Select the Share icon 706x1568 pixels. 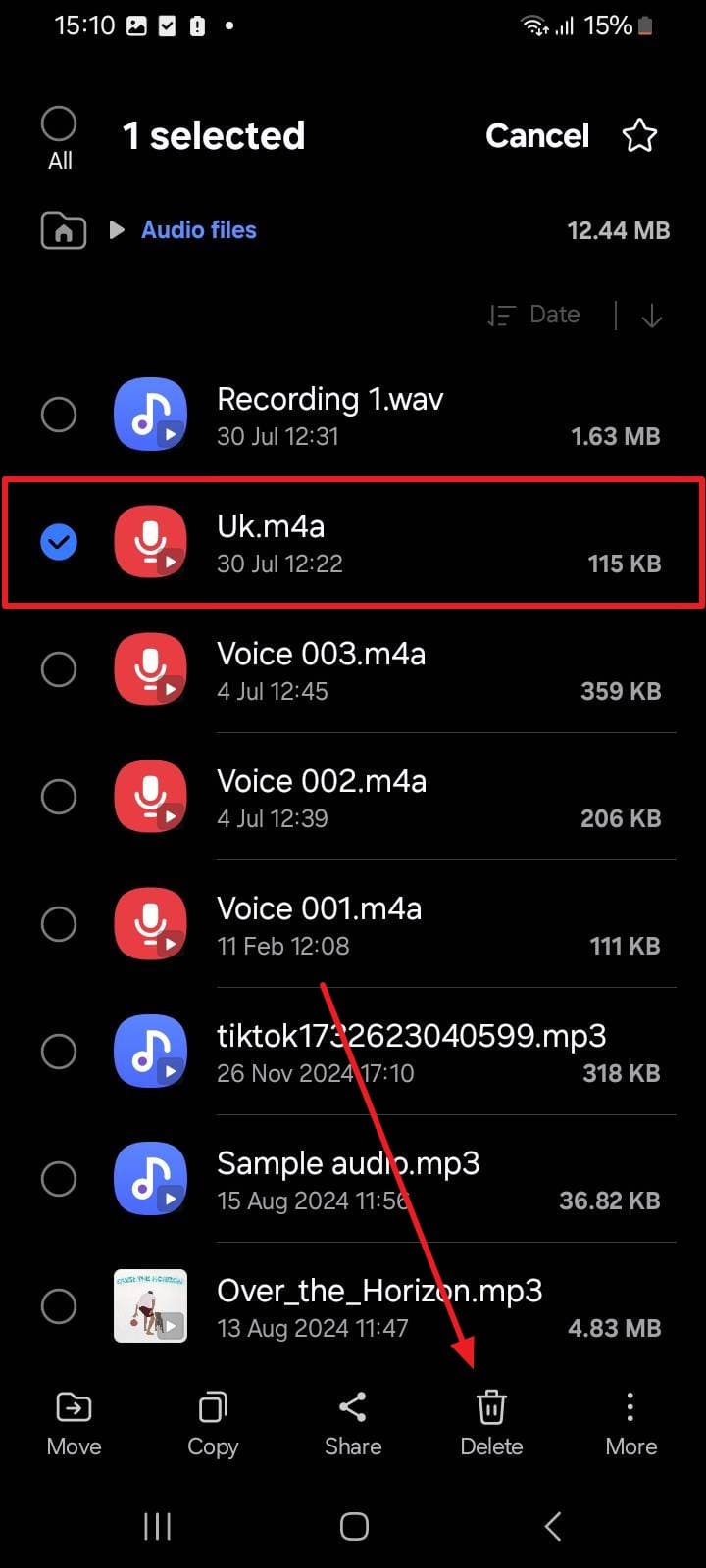pos(352,1406)
